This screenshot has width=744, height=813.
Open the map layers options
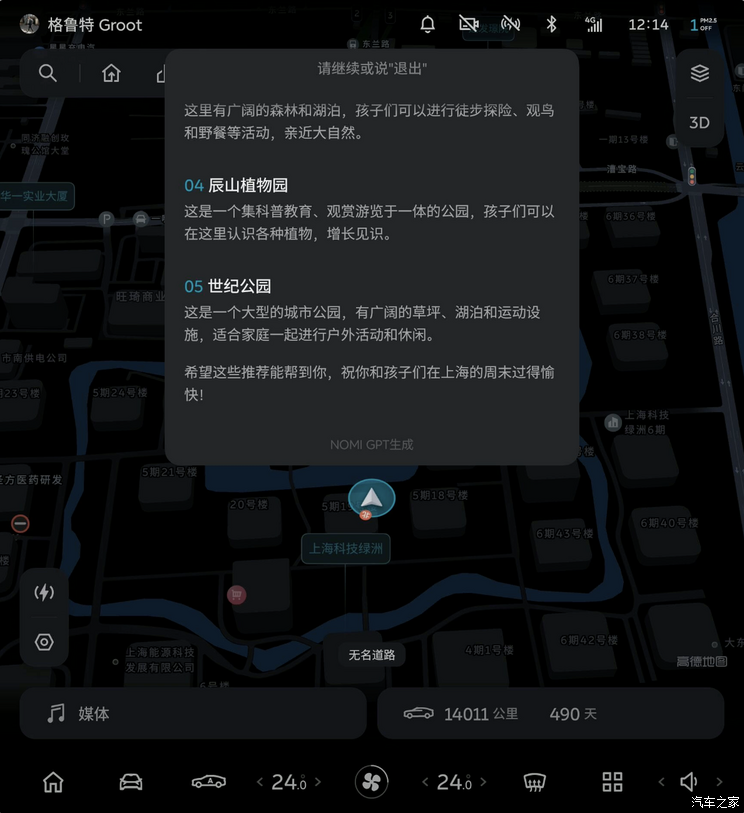click(x=699, y=73)
